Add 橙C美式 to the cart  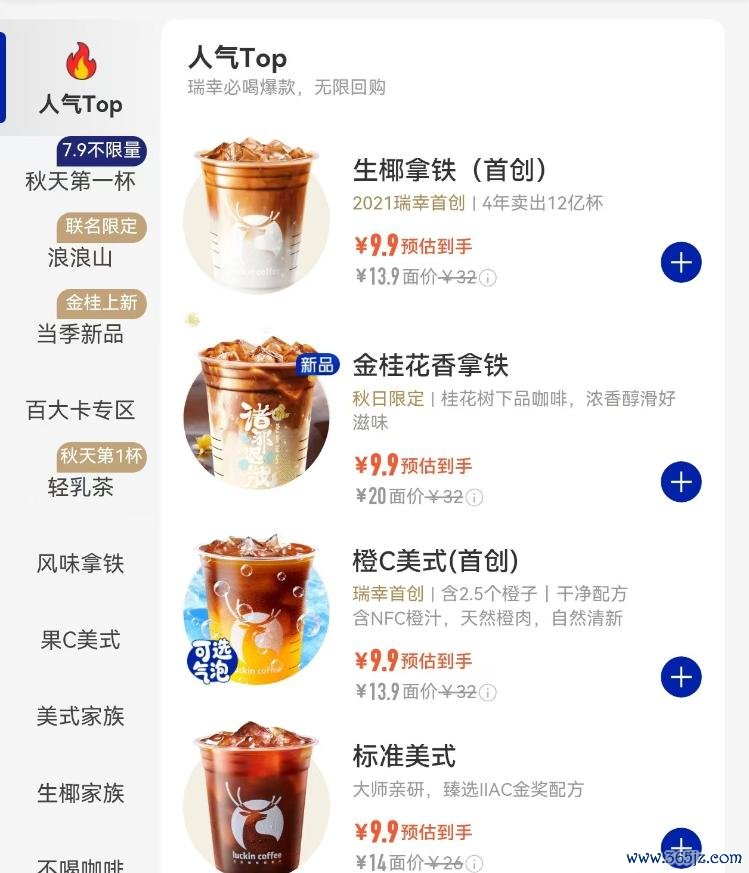pos(681,677)
